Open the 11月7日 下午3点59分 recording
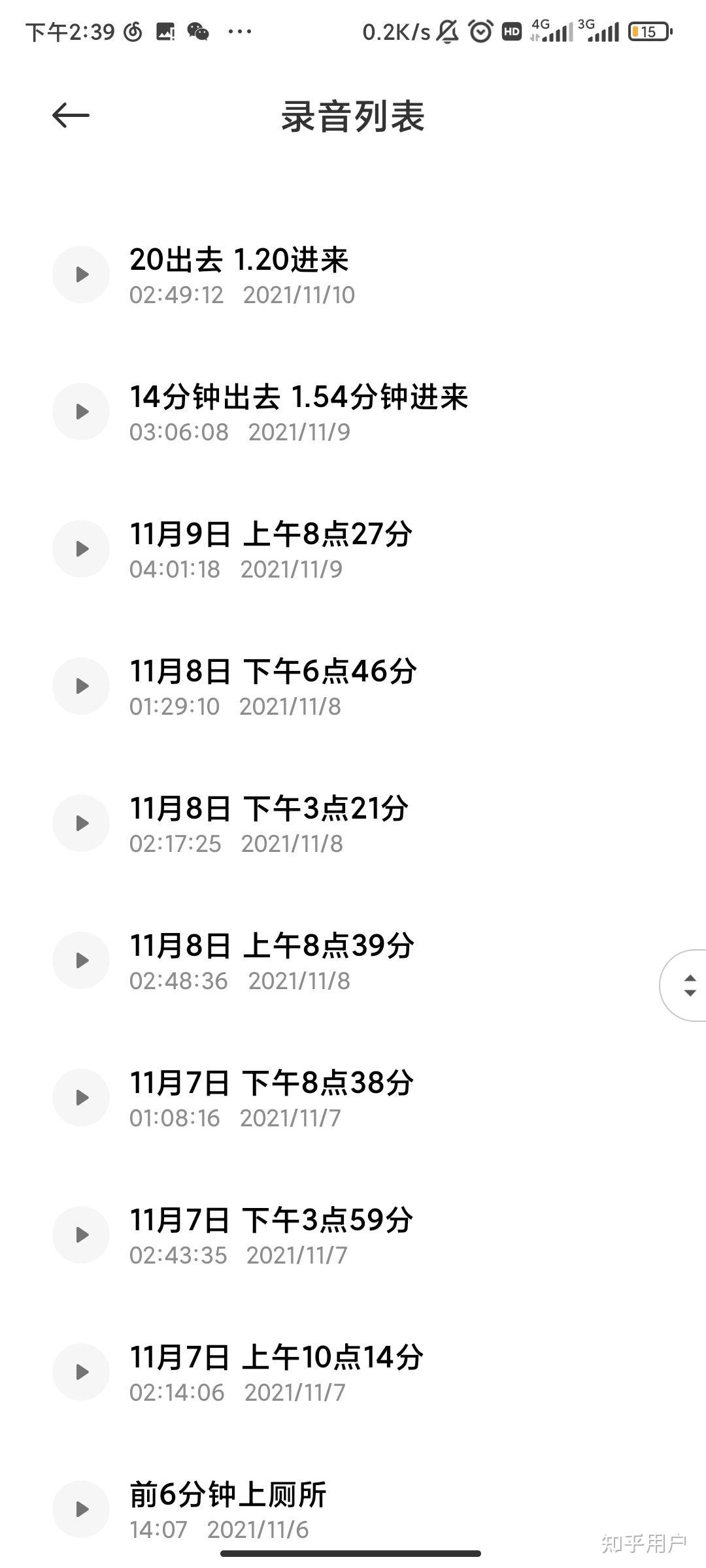Viewport: 706px width, 1568px height. click(x=271, y=1235)
